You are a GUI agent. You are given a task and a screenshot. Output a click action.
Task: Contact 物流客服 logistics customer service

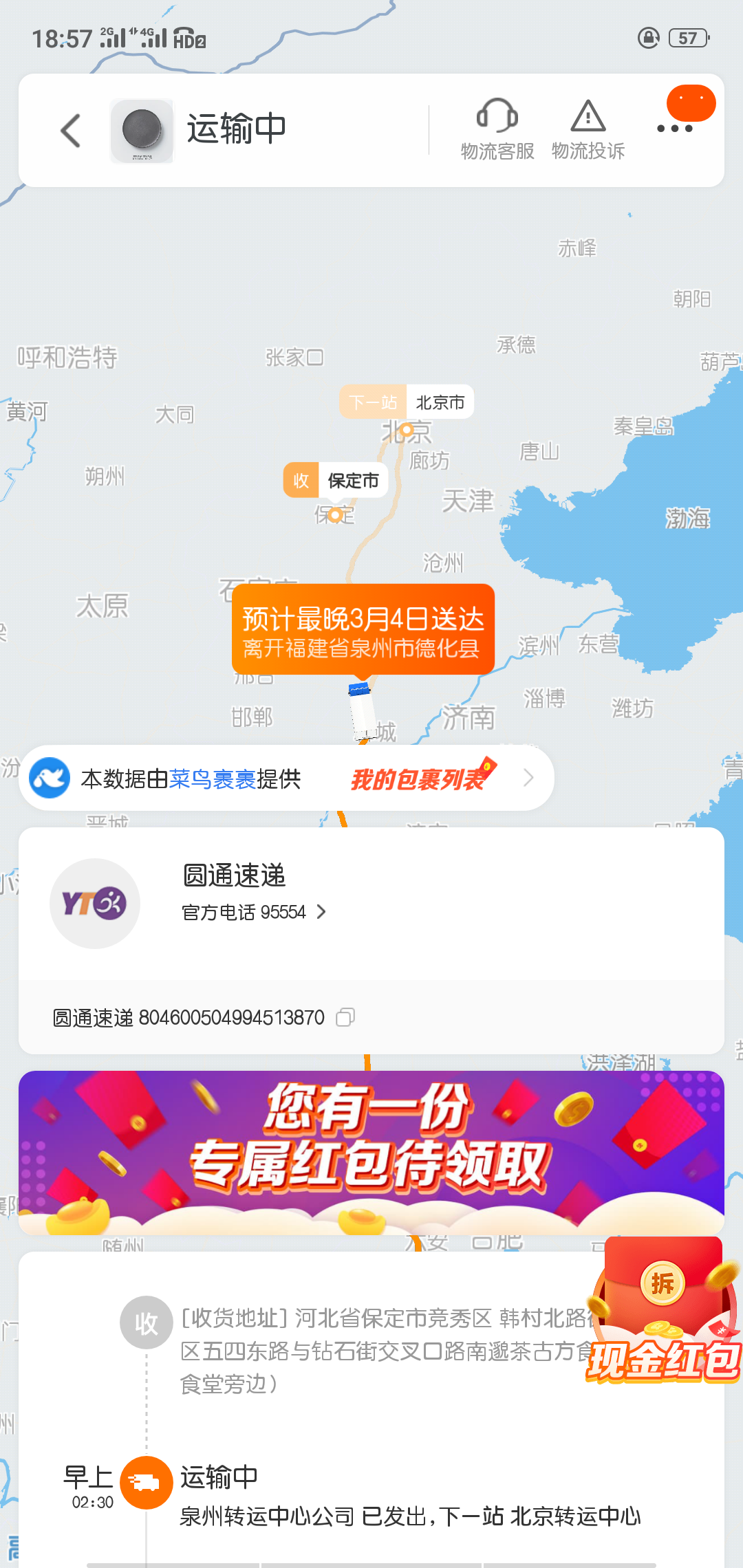click(497, 129)
